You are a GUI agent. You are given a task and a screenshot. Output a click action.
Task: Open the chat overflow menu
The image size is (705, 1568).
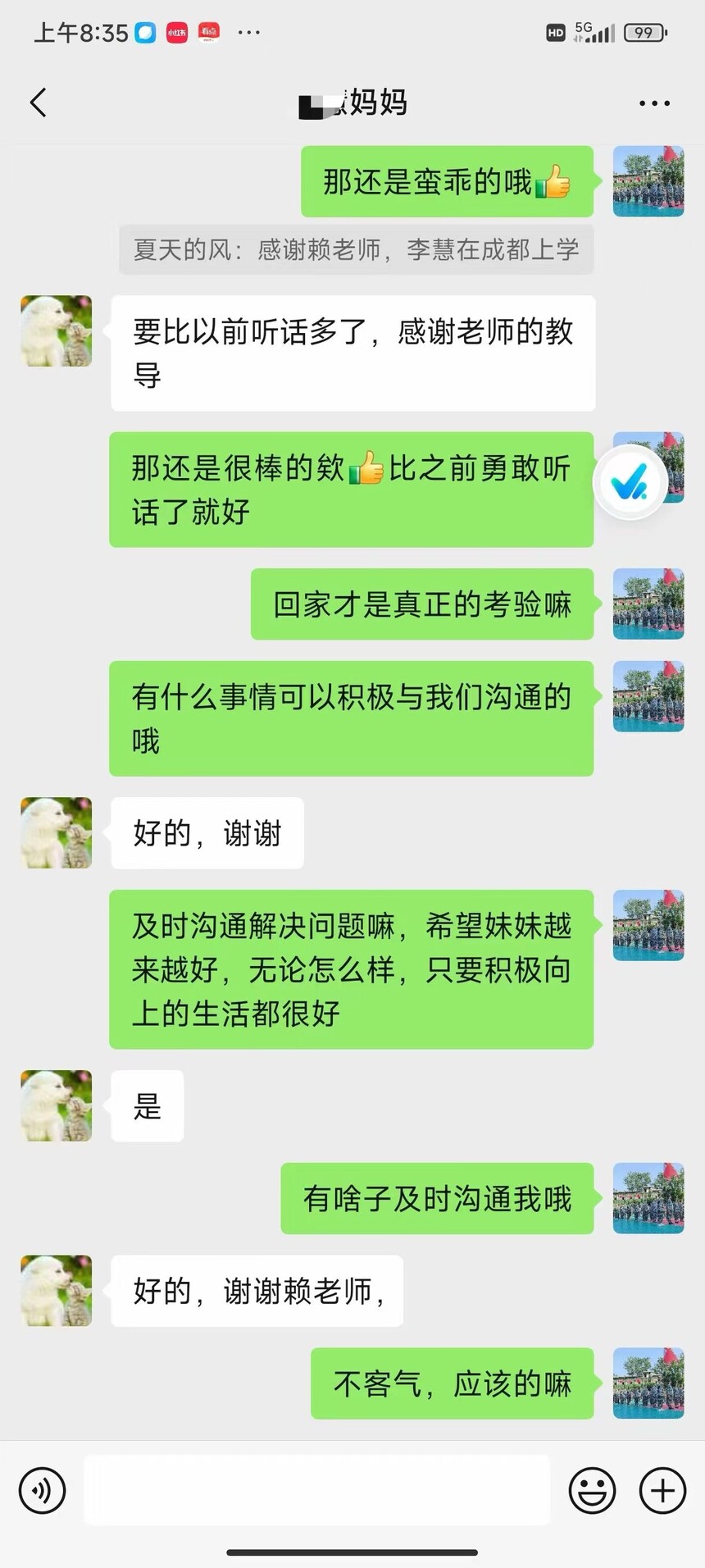point(653,103)
